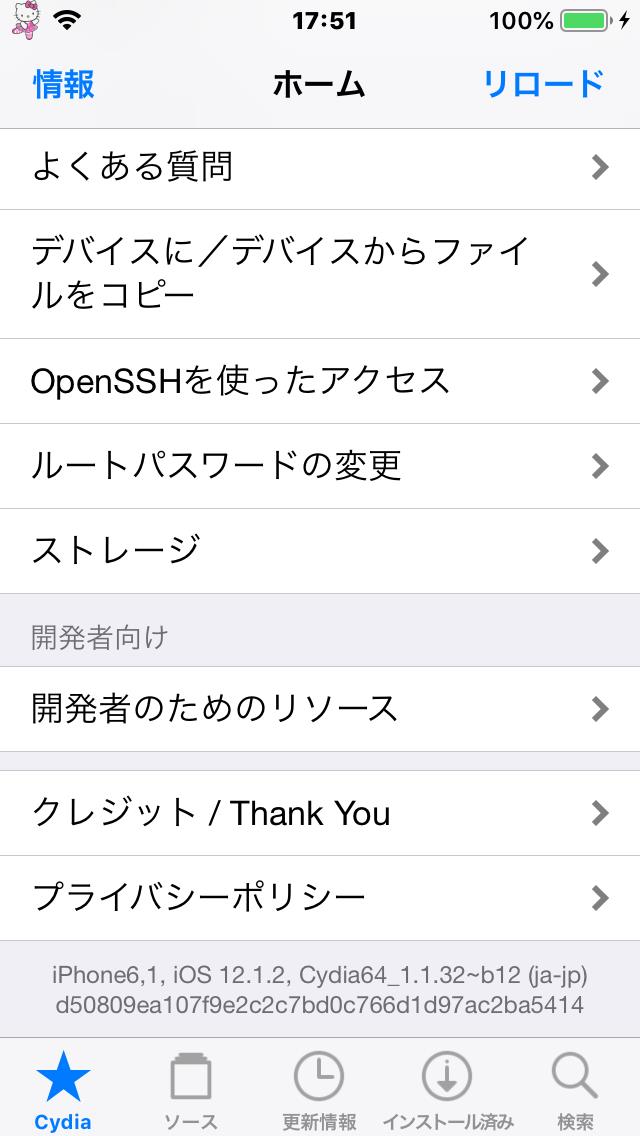Open the よくある質問 row
Viewport: 640px width, 1136px height.
(320, 168)
